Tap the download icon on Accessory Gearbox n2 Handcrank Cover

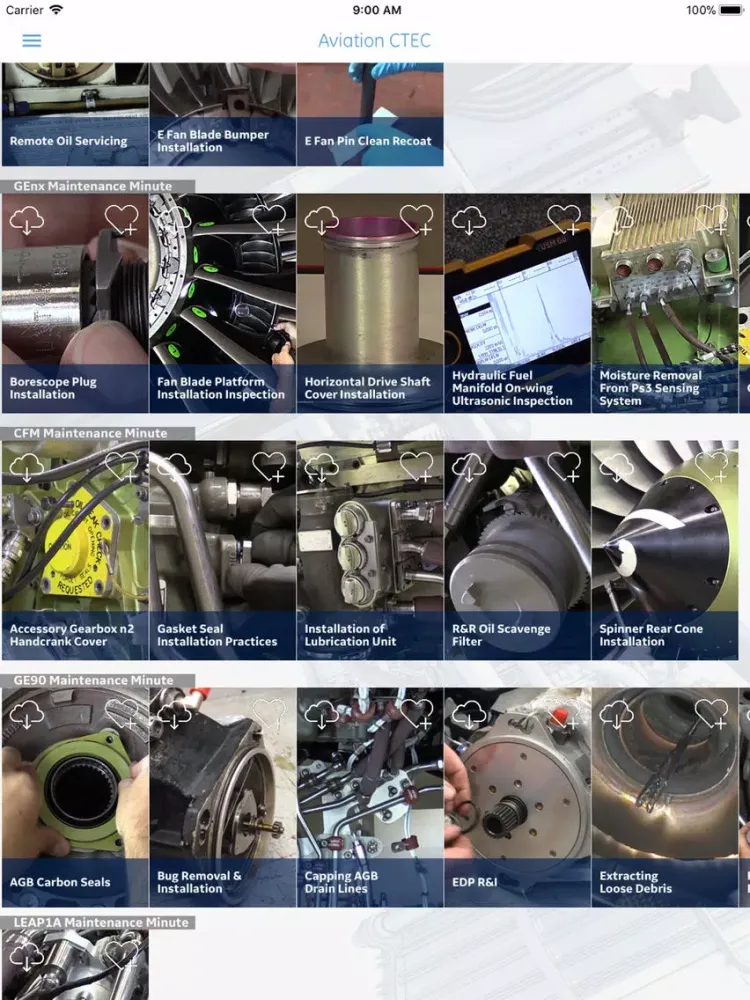(x=27, y=466)
